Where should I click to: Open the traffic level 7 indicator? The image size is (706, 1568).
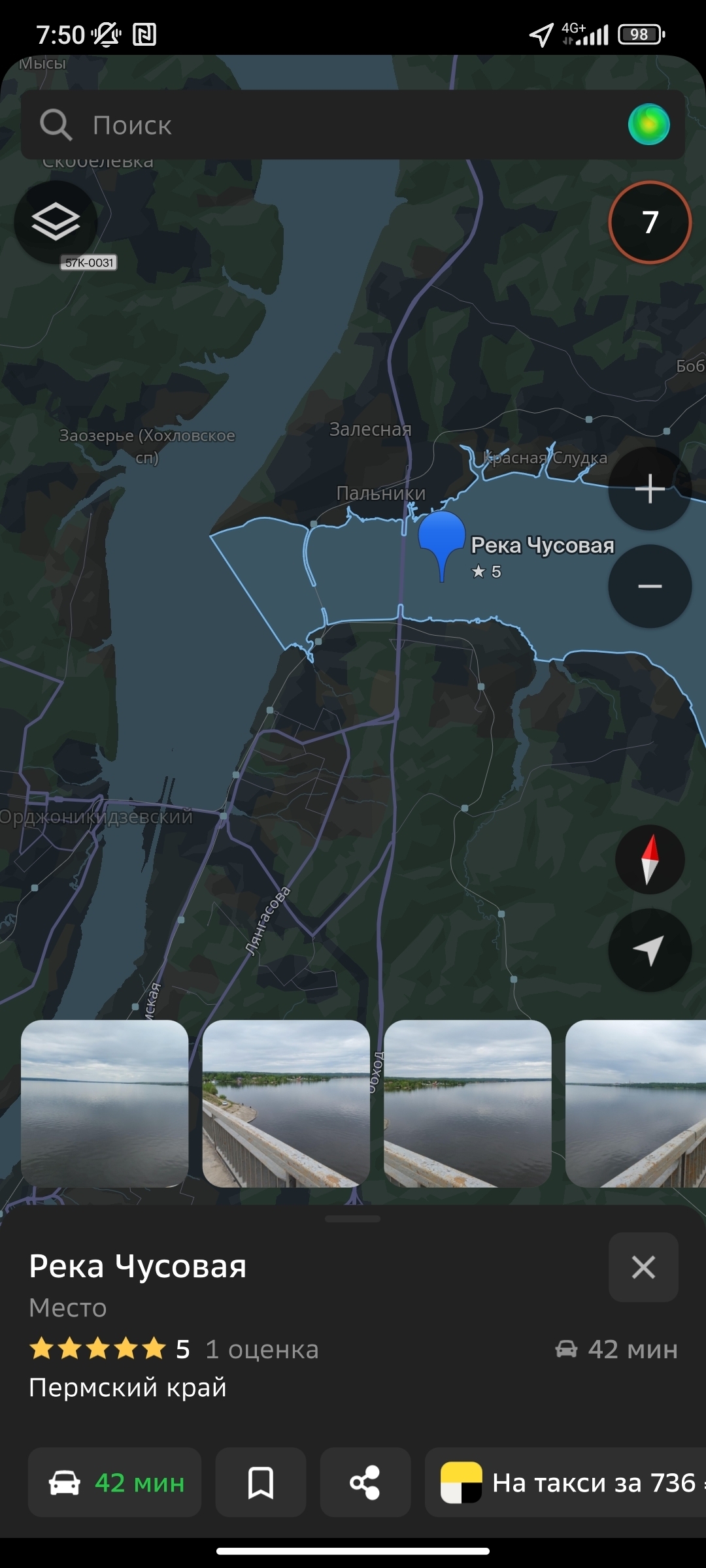[x=650, y=222]
